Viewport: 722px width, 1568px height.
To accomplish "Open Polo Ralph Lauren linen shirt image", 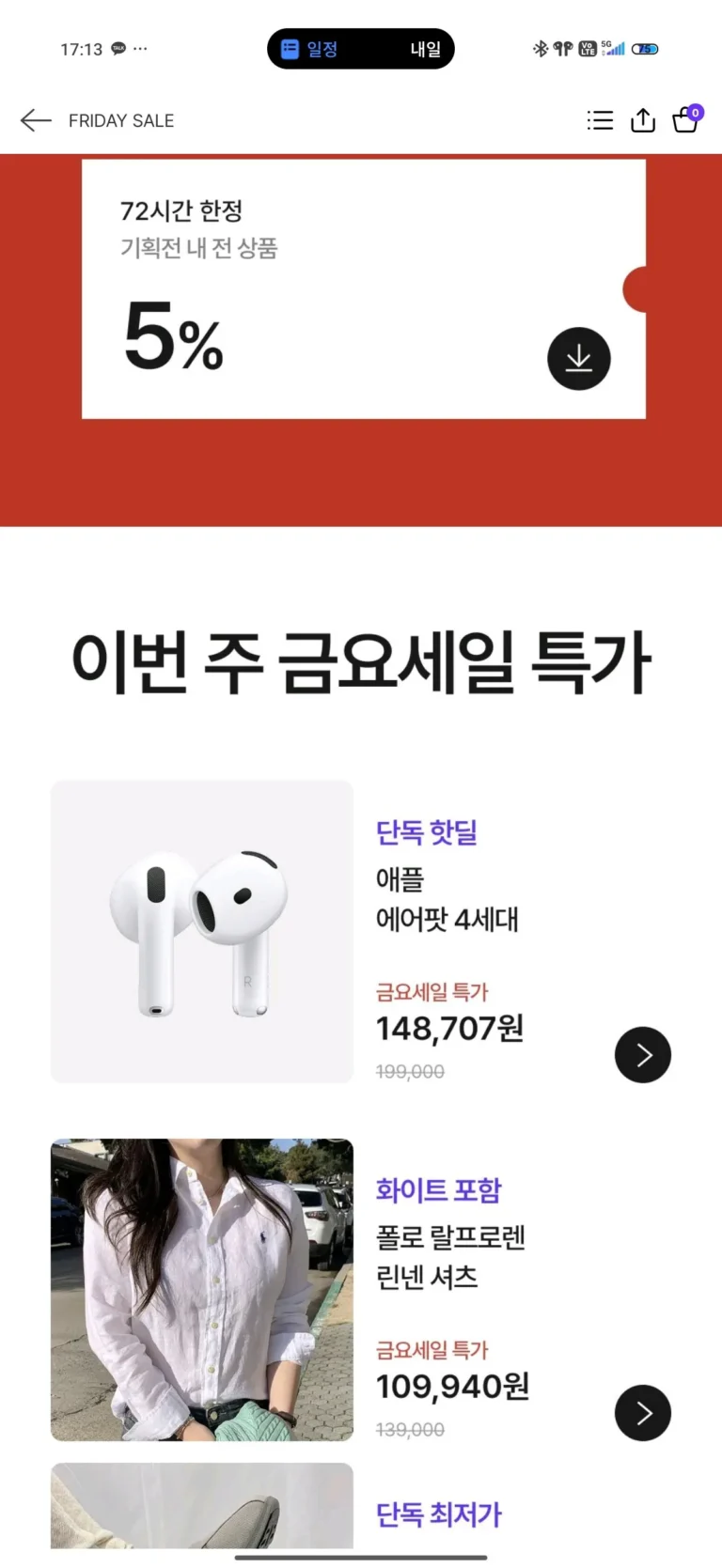I will click(x=202, y=1290).
